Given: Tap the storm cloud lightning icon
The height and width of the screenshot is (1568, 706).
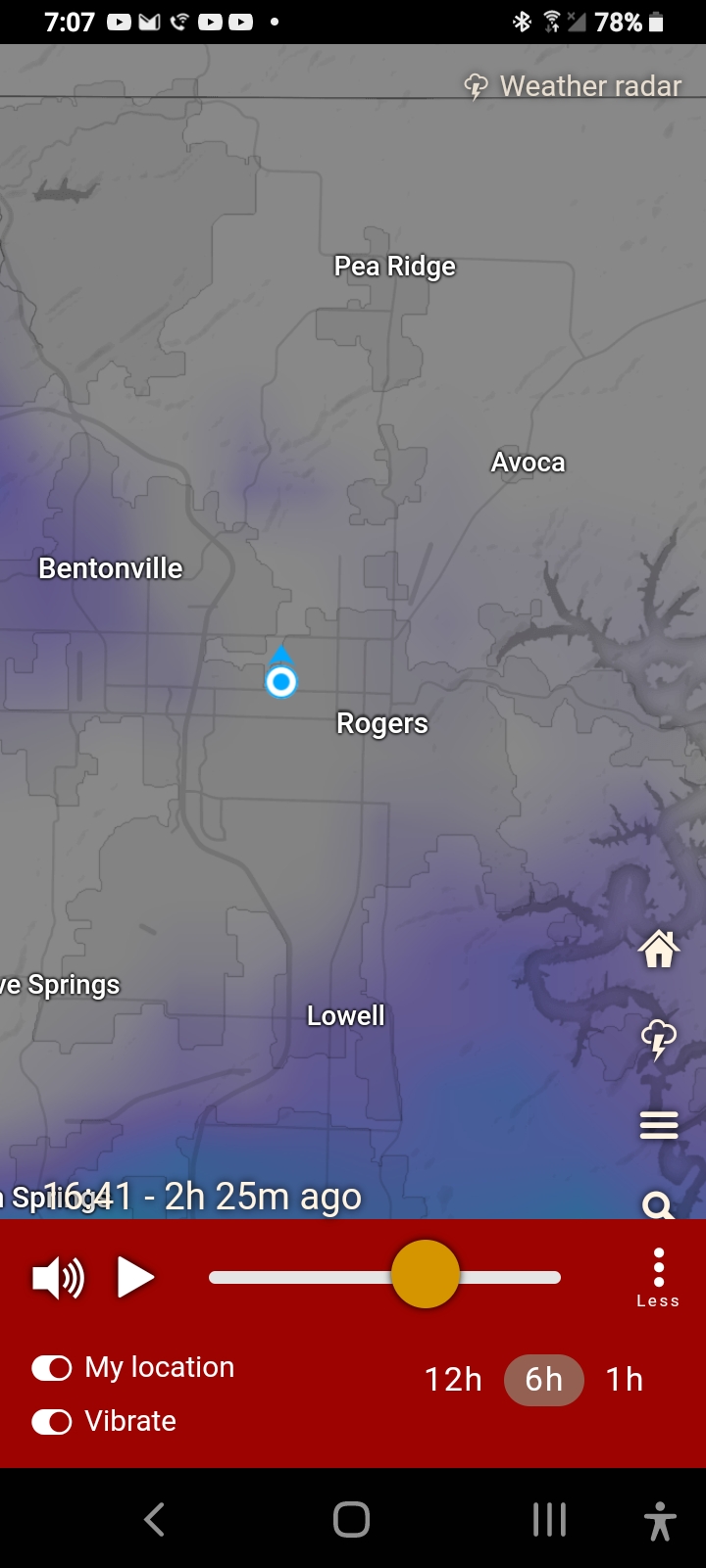Looking at the screenshot, I should coord(659,1039).
